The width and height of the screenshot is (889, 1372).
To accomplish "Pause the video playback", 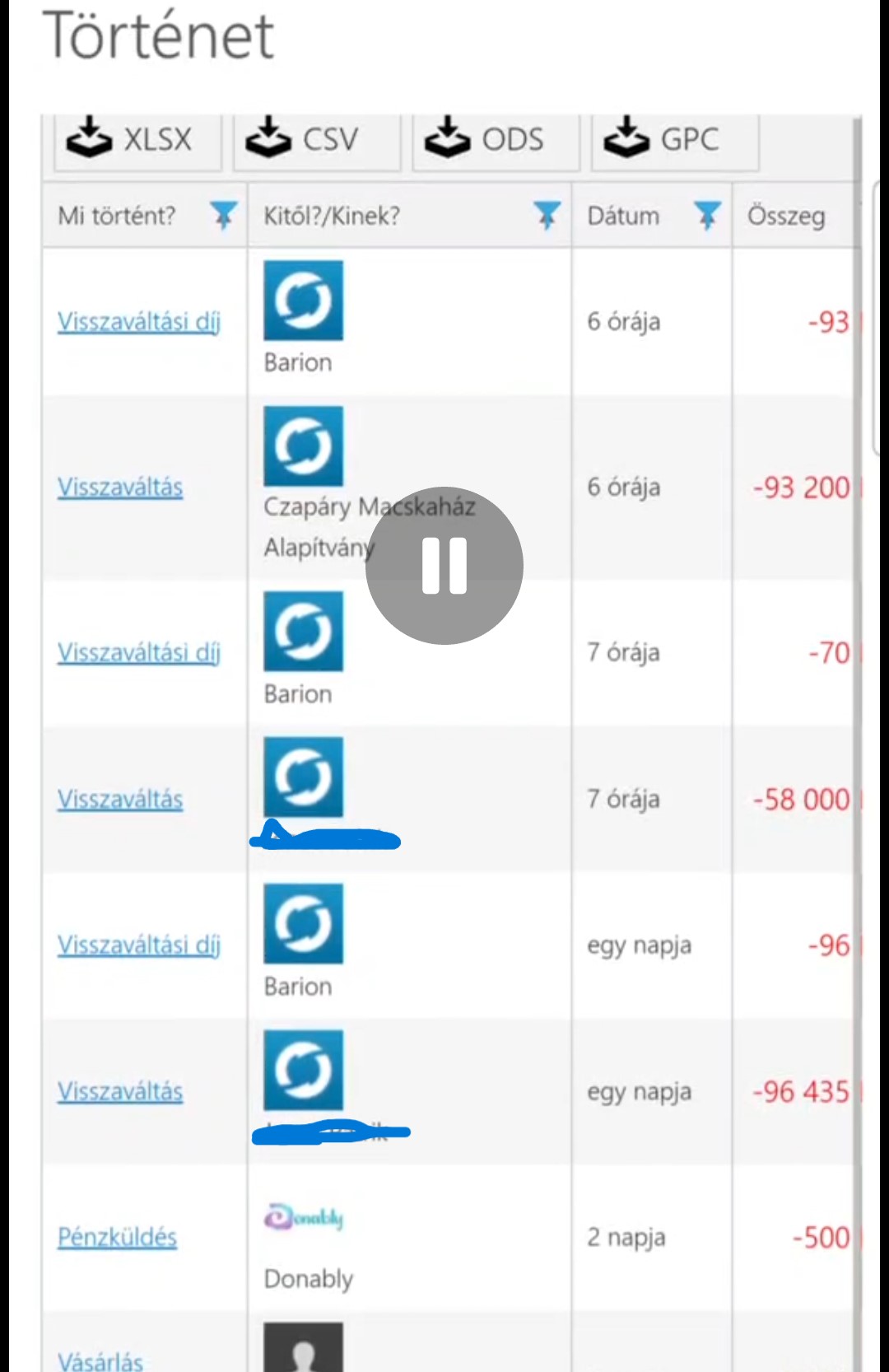I will 444,566.
